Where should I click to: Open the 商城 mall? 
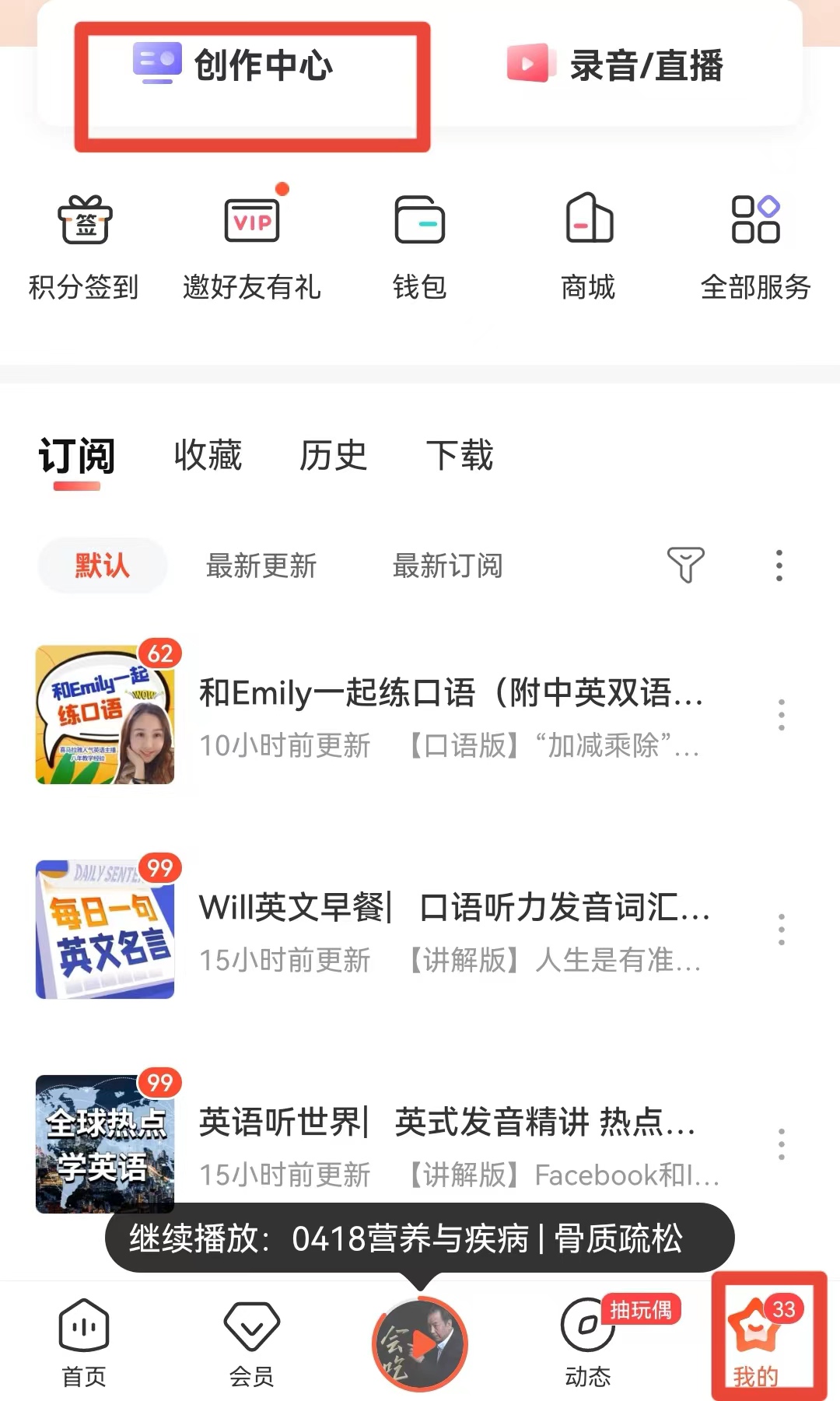point(589,245)
